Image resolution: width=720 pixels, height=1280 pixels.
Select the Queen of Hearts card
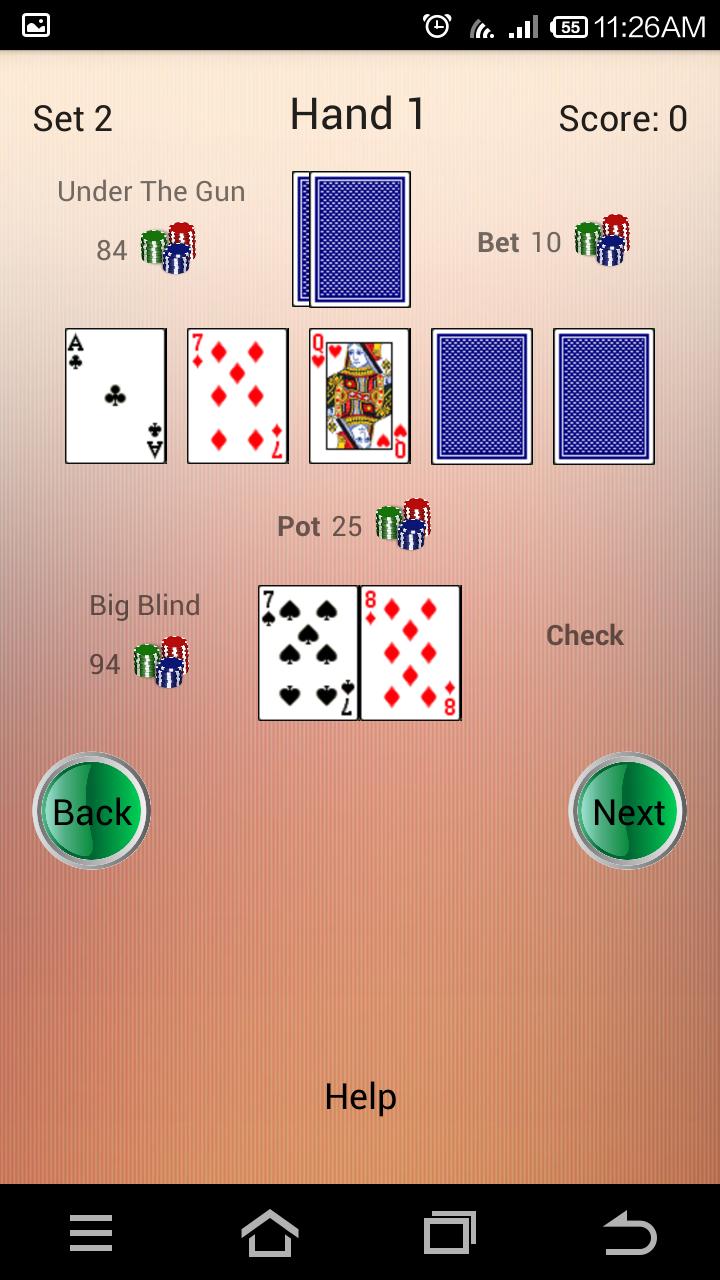[359, 395]
